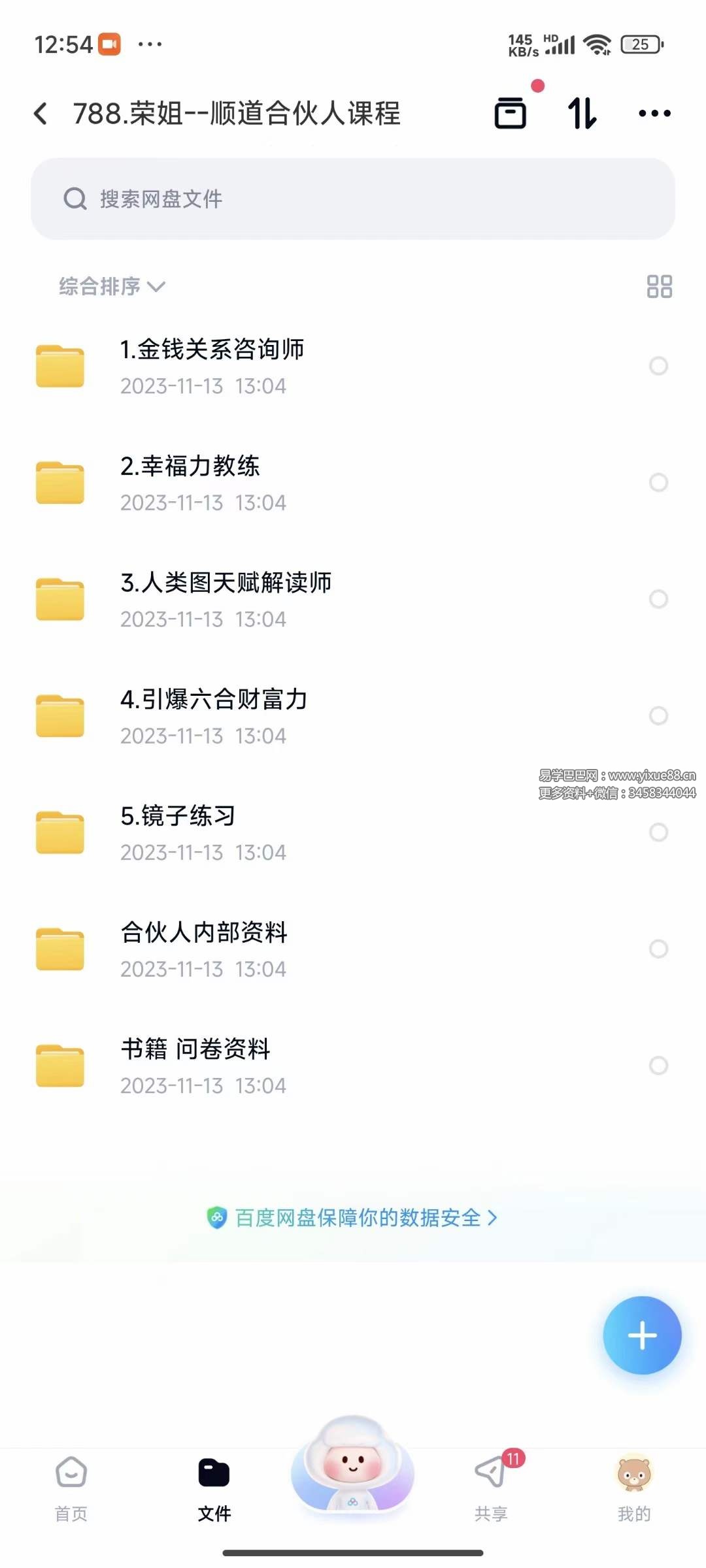This screenshot has height=1568, width=706.
Task: Open the three-dot overflow menu
Action: point(654,114)
